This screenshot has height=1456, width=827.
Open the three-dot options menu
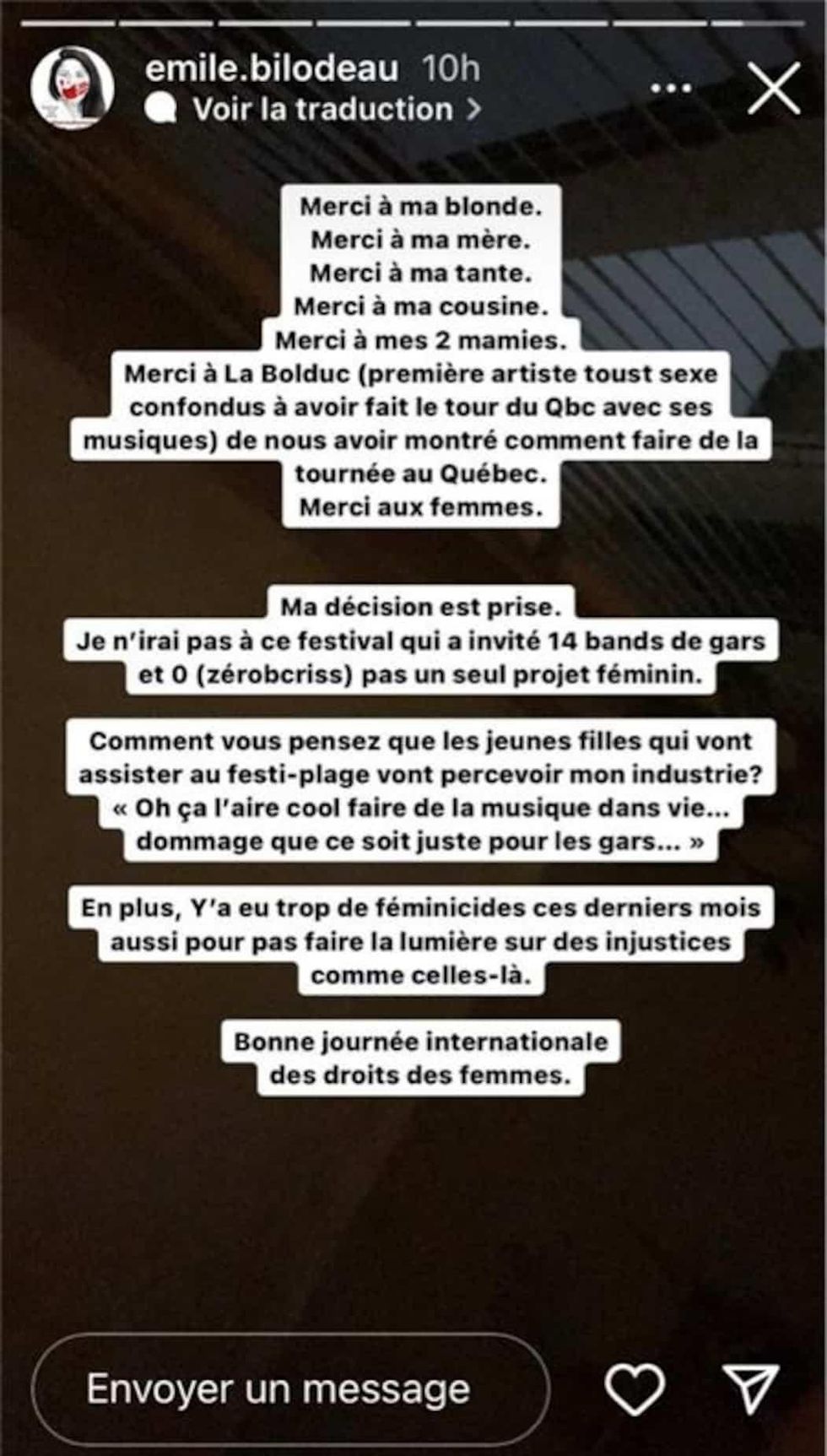(671, 88)
